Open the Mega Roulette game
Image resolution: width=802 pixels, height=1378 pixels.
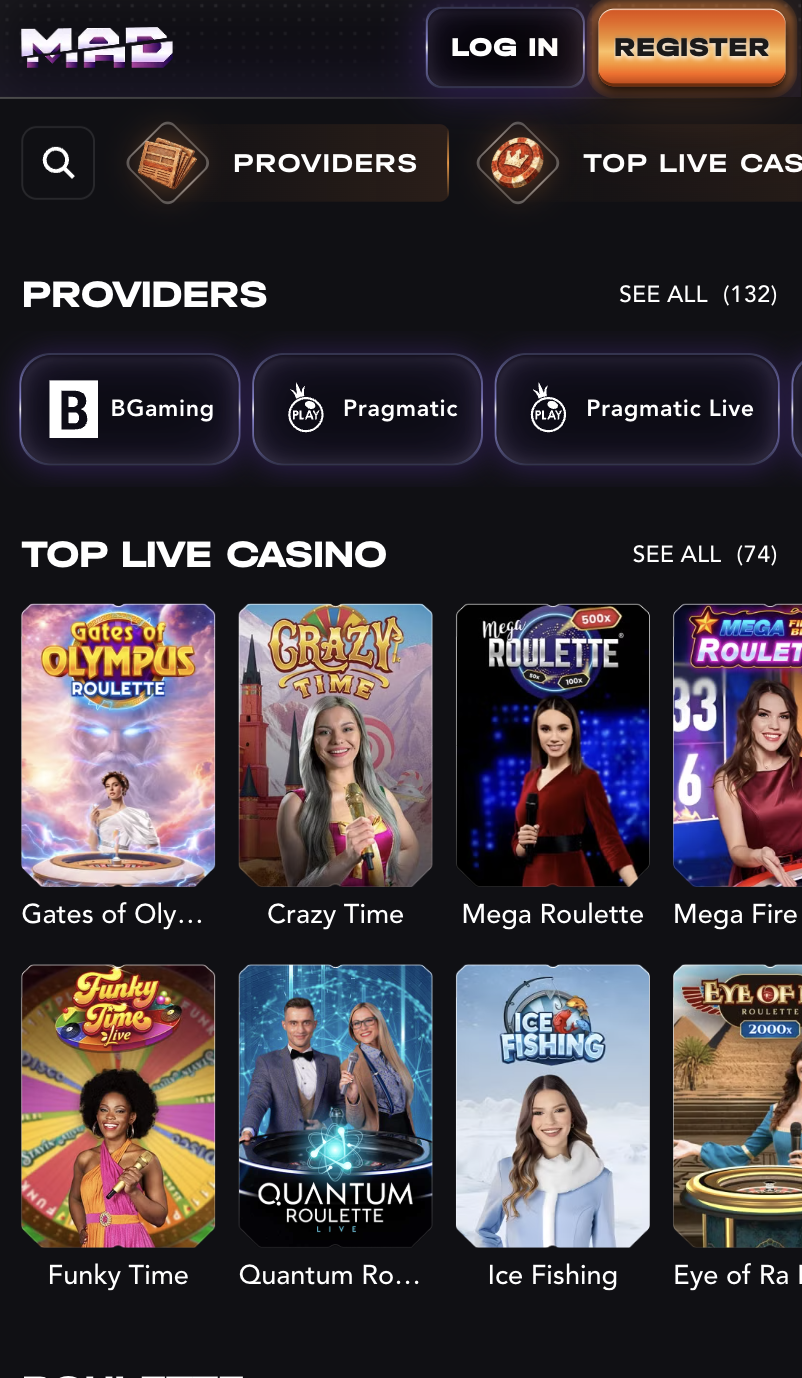(x=552, y=744)
